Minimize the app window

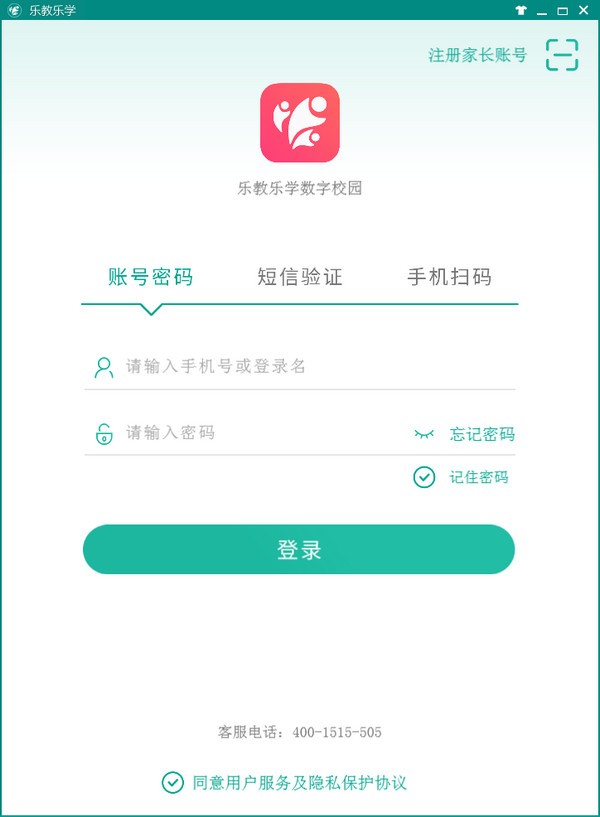pyautogui.click(x=542, y=10)
